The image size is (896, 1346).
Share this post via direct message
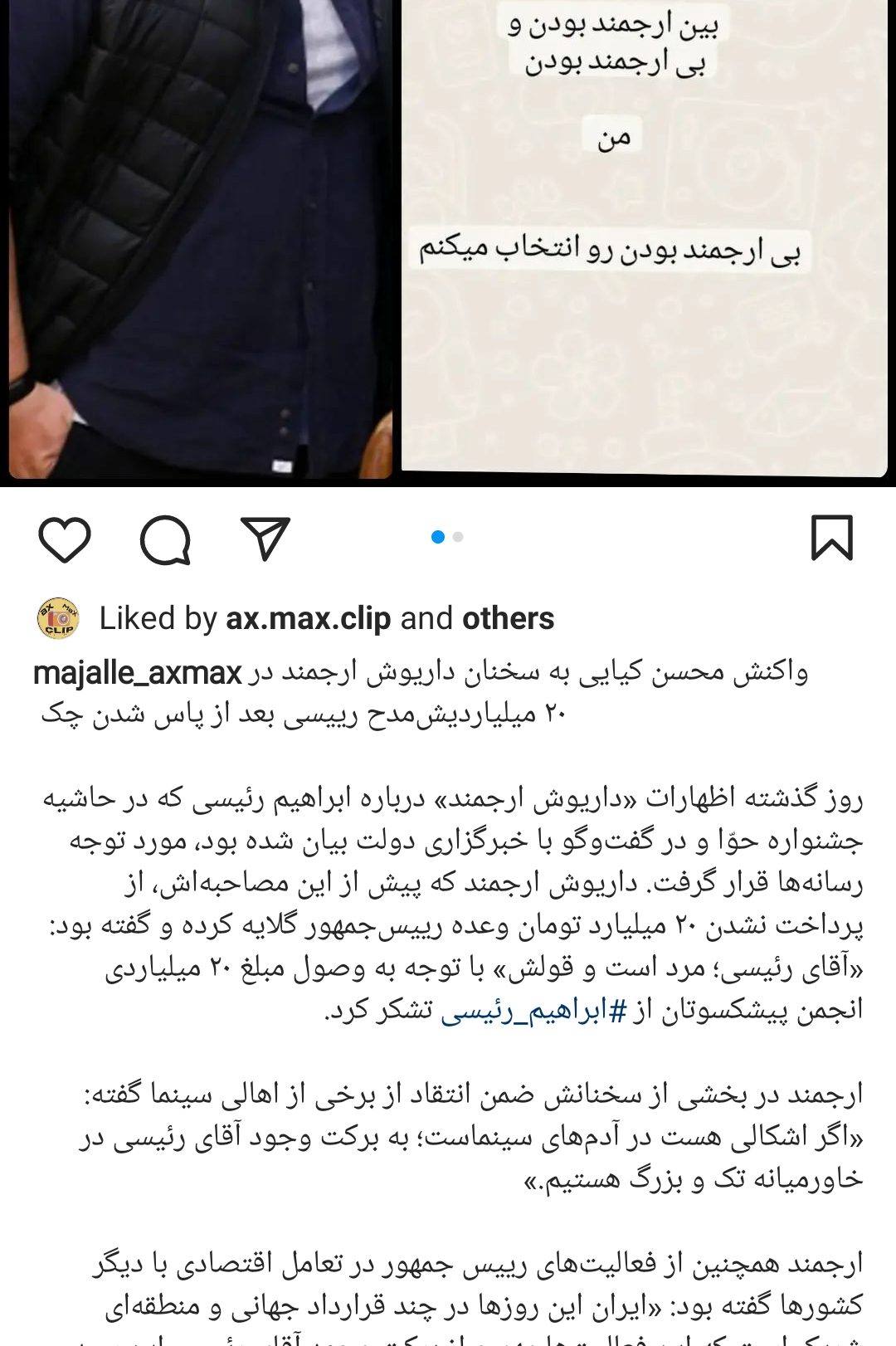[265, 538]
